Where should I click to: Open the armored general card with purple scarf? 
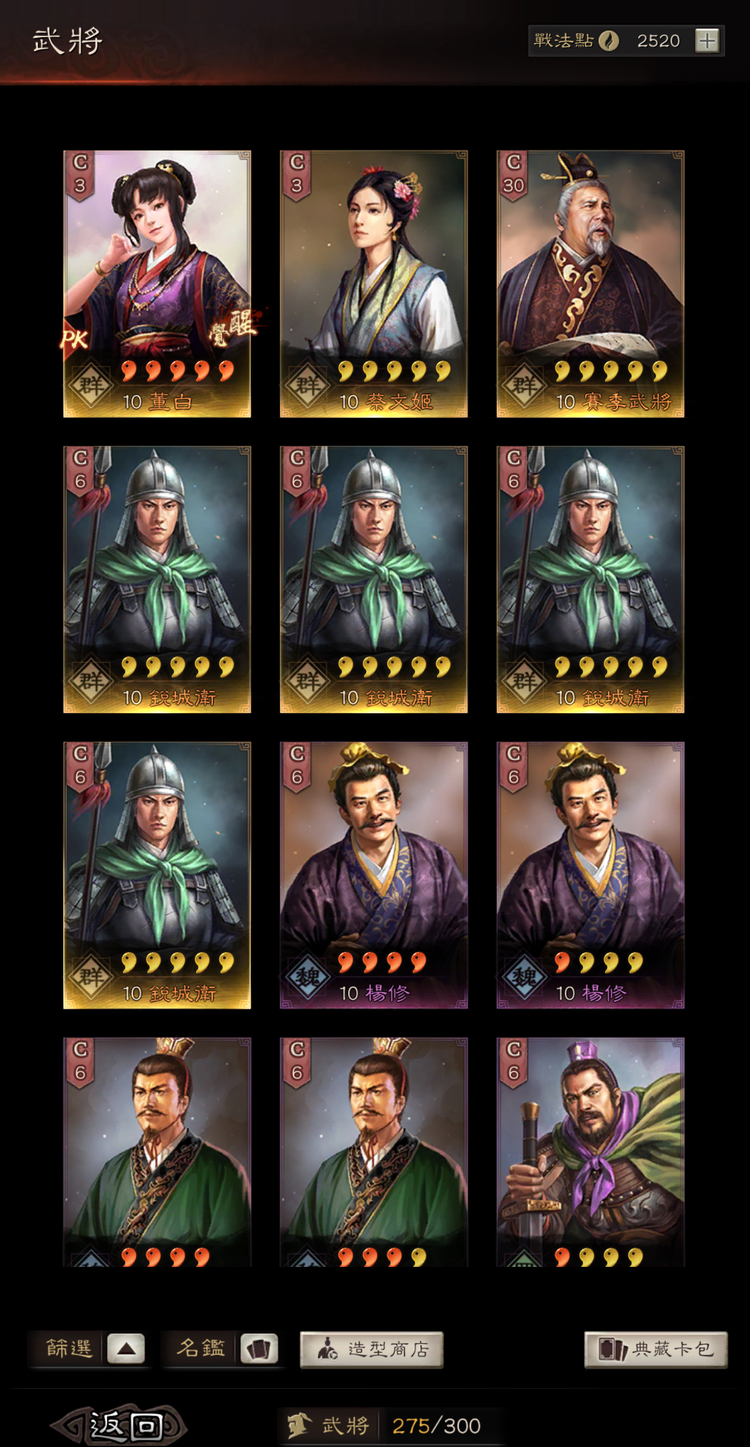(x=590, y=1150)
